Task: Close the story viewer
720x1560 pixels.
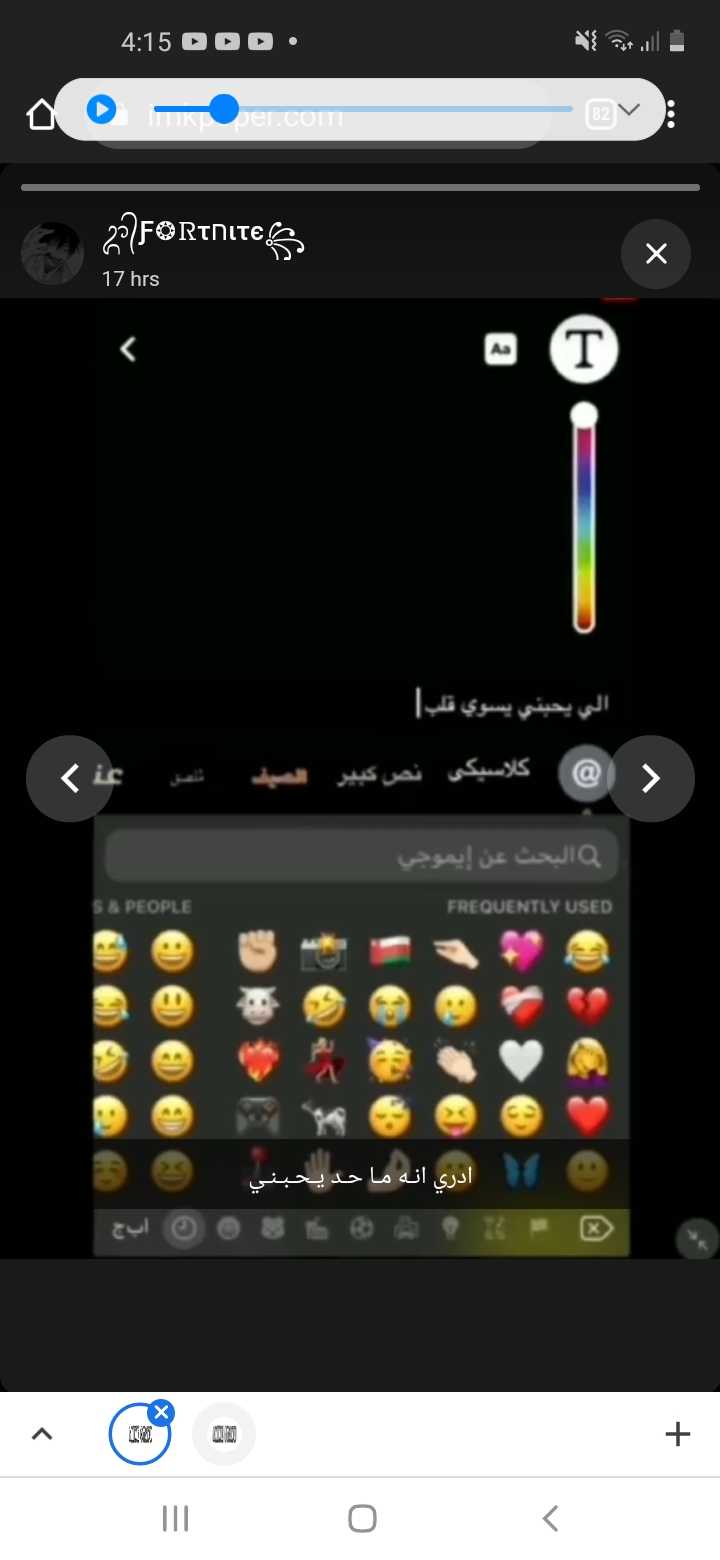Action: pos(656,254)
